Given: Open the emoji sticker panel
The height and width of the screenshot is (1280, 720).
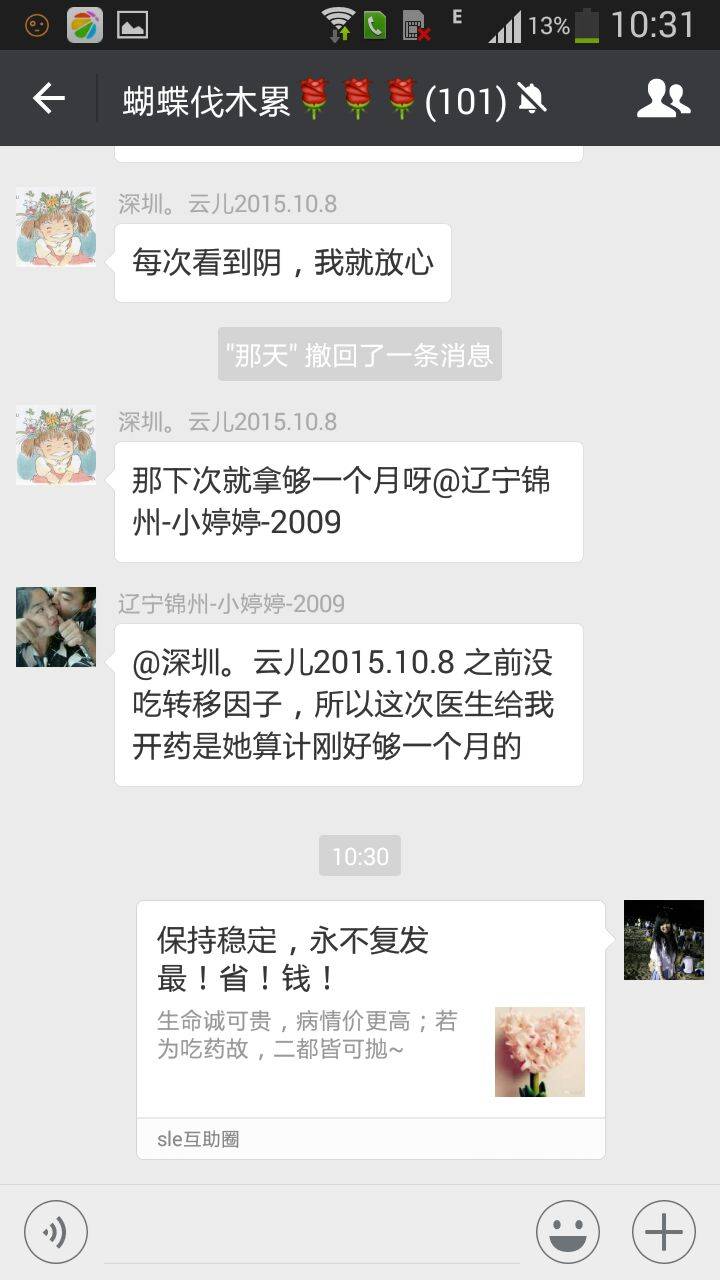Looking at the screenshot, I should (x=567, y=1231).
